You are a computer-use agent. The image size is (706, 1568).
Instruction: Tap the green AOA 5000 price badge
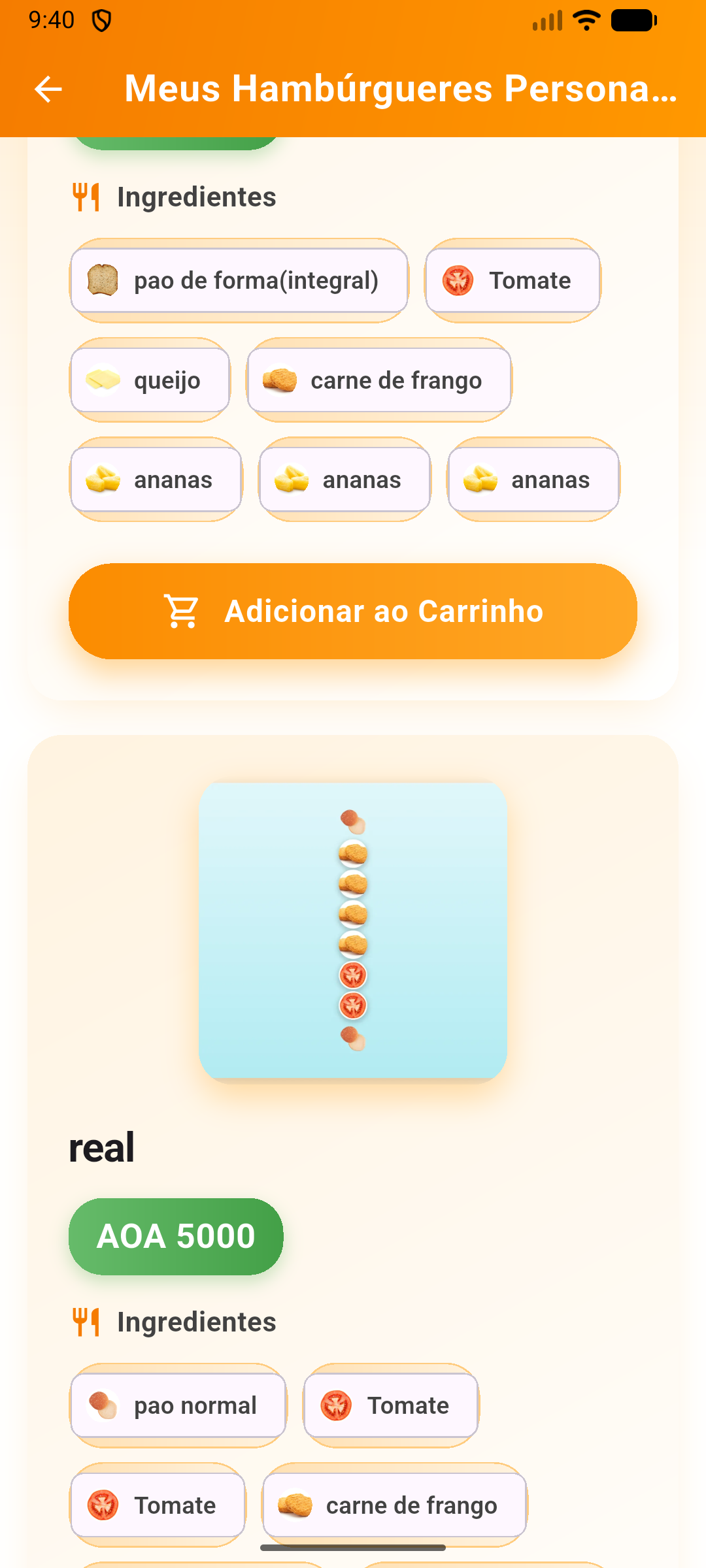pos(176,1235)
